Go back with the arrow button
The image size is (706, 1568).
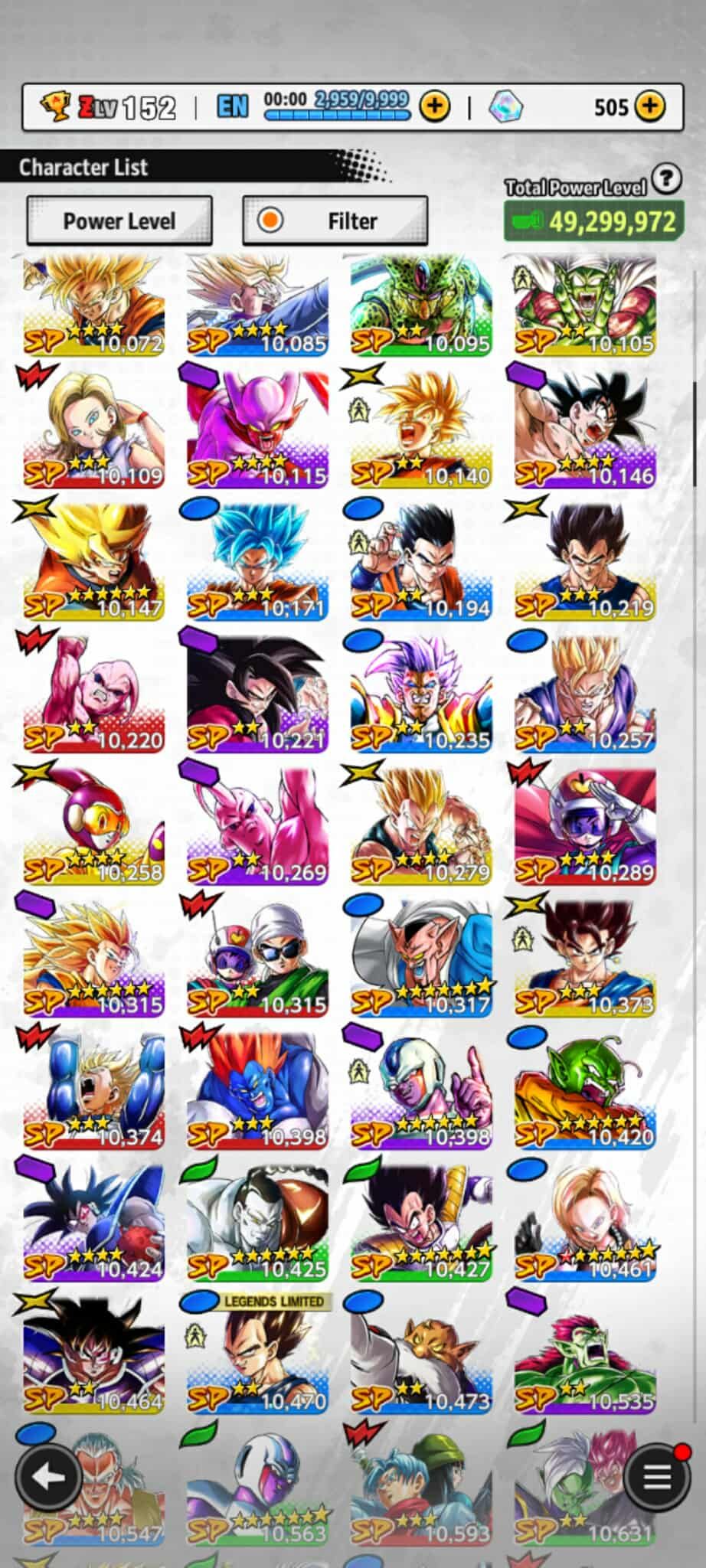point(49,1477)
